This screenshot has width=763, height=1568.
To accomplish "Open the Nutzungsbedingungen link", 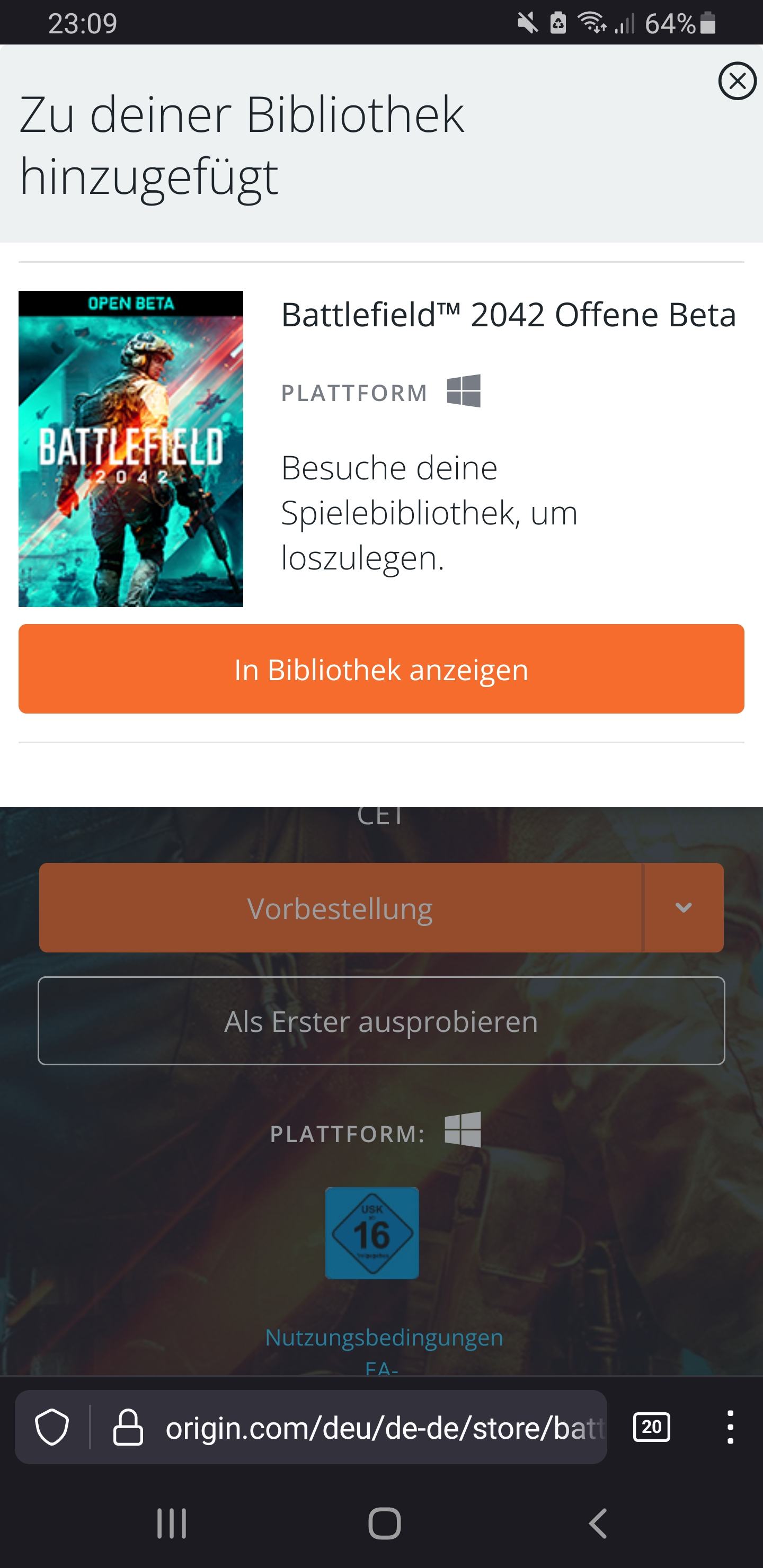I will coord(384,1338).
